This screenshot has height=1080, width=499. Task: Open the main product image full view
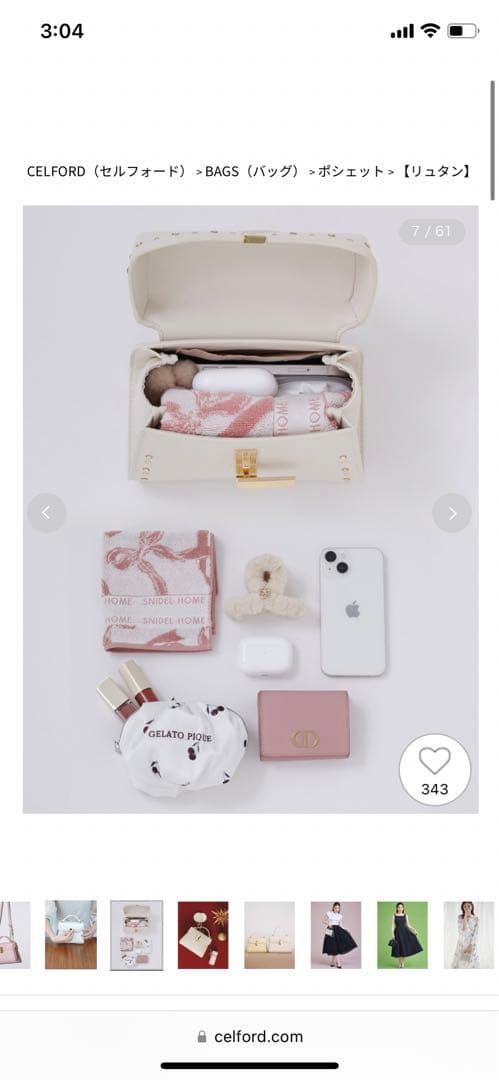[x=250, y=509]
